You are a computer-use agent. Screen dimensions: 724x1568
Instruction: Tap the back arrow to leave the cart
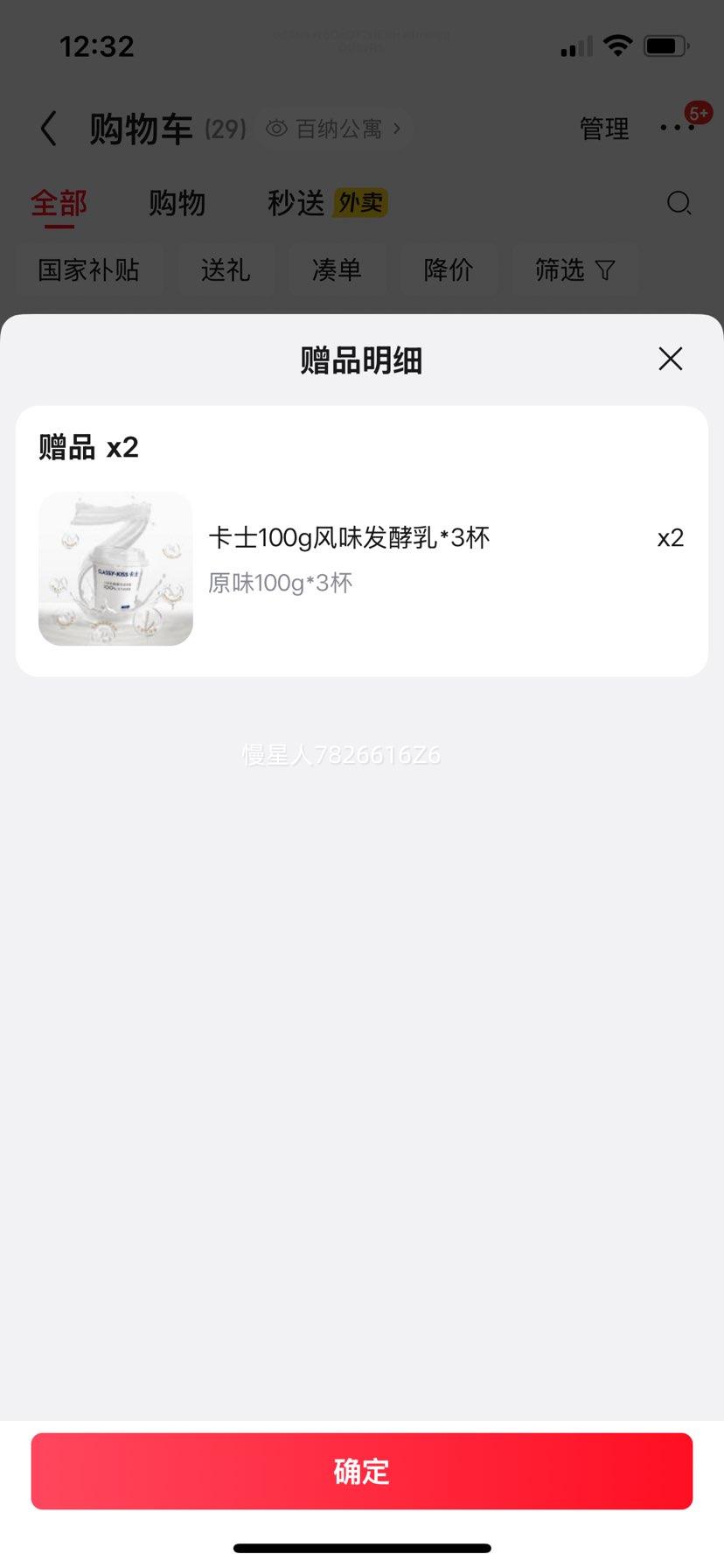[x=48, y=128]
